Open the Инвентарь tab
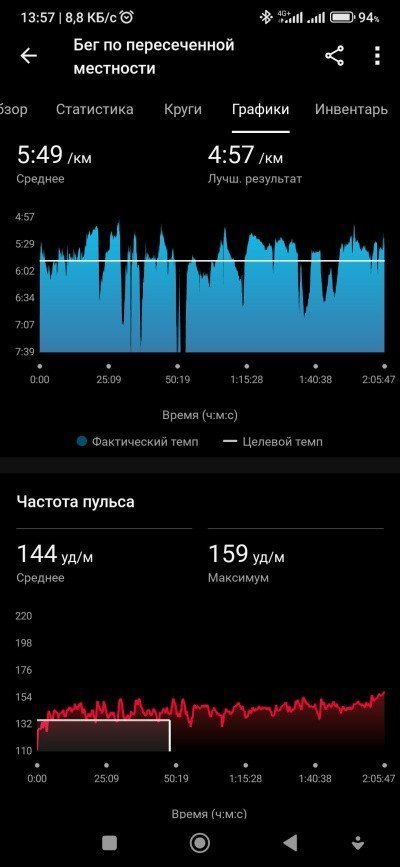The height and width of the screenshot is (867, 400). click(351, 109)
